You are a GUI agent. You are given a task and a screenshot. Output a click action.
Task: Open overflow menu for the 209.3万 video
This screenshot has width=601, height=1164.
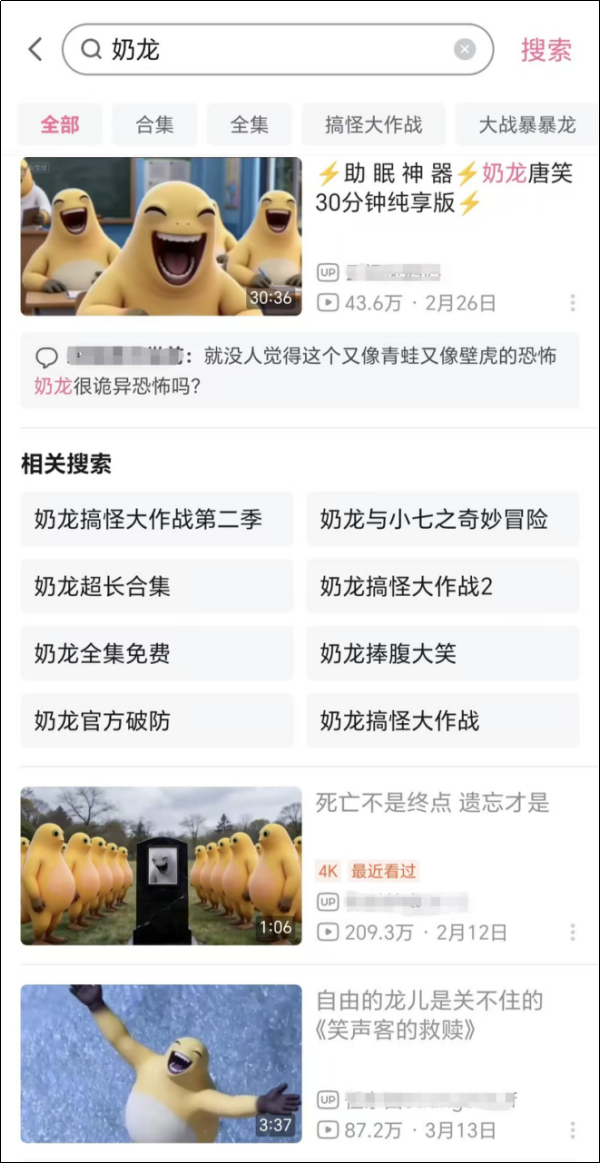pyautogui.click(x=573, y=932)
